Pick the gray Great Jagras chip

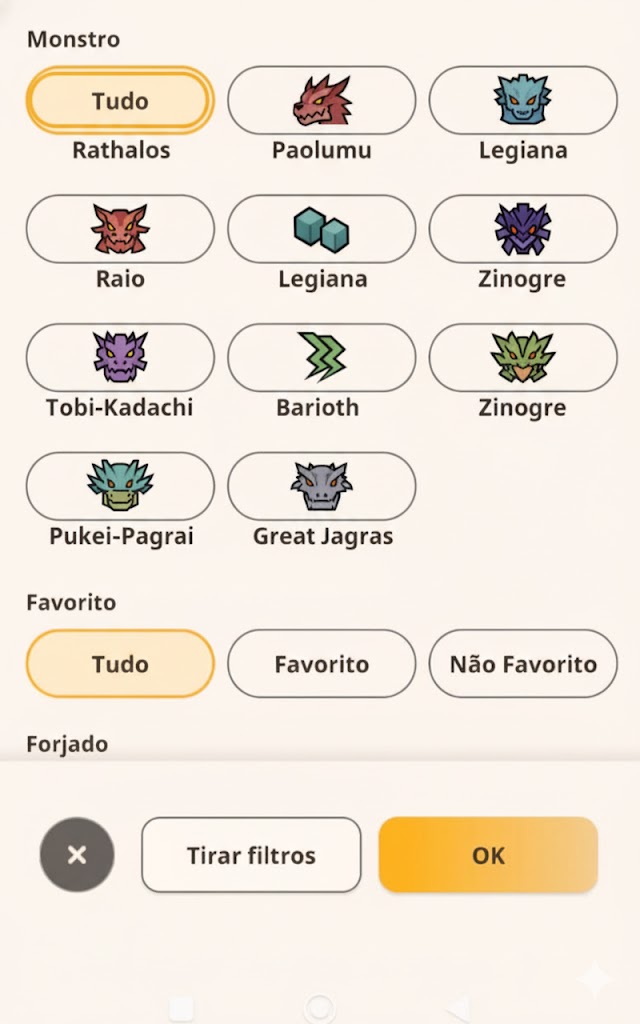(322, 486)
